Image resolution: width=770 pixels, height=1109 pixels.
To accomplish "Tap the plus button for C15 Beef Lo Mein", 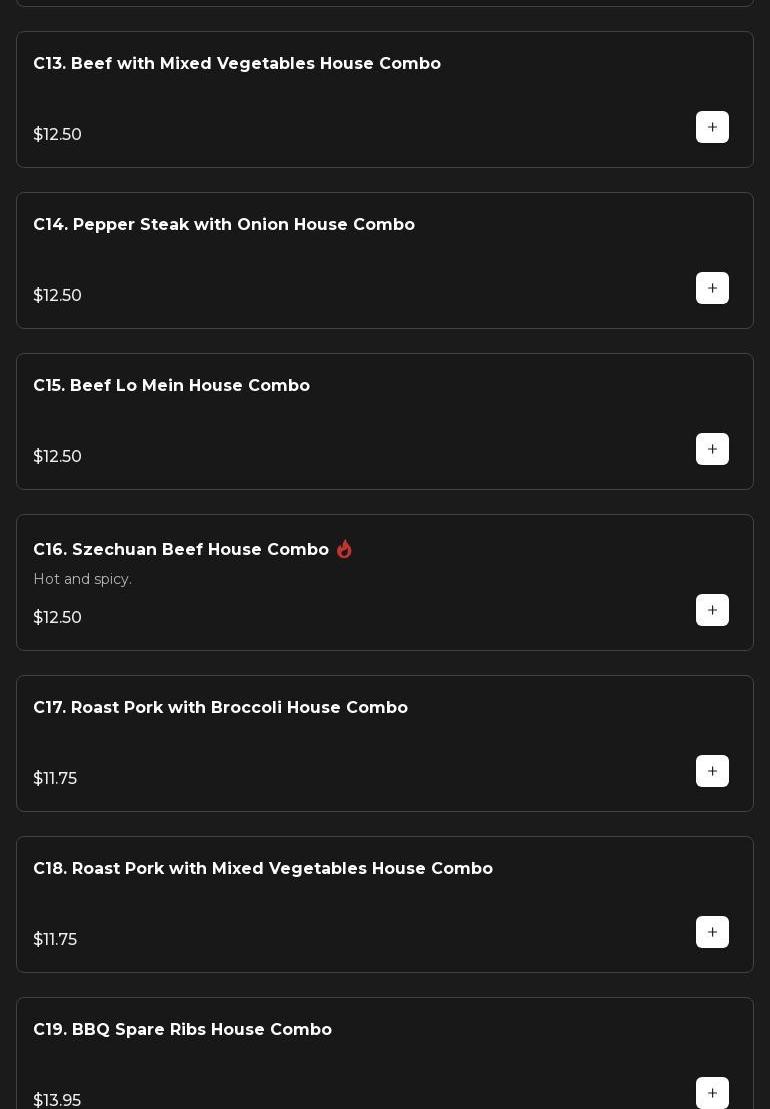I will click(x=712, y=449).
